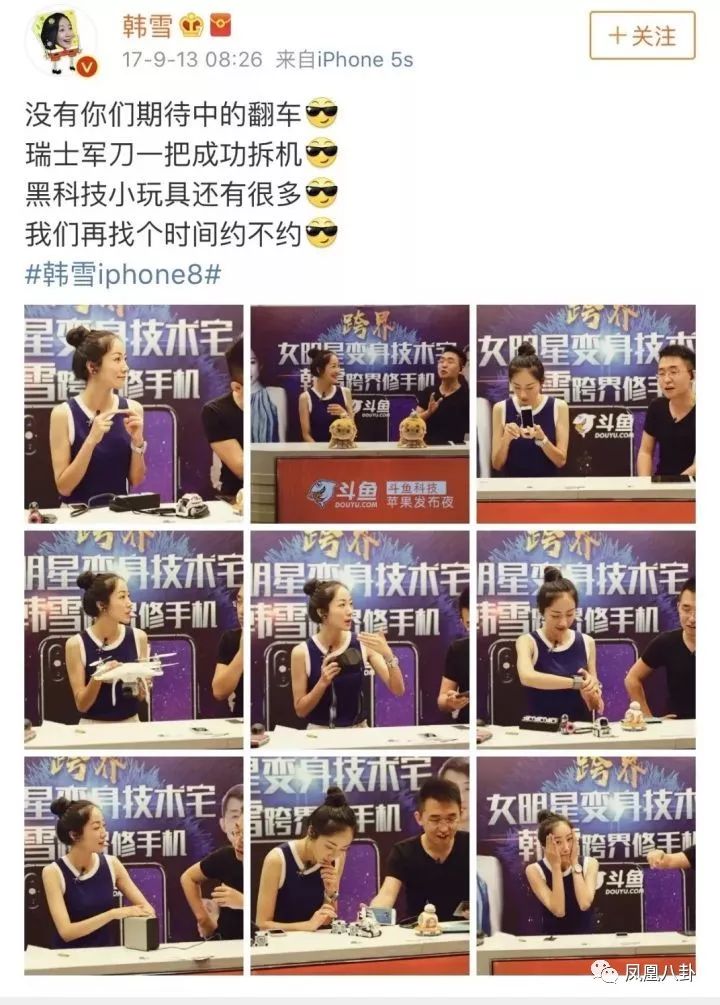This screenshot has height=1005, width=720.
Task: Follow 韩雪 with the 关注 button
Action: tap(642, 37)
